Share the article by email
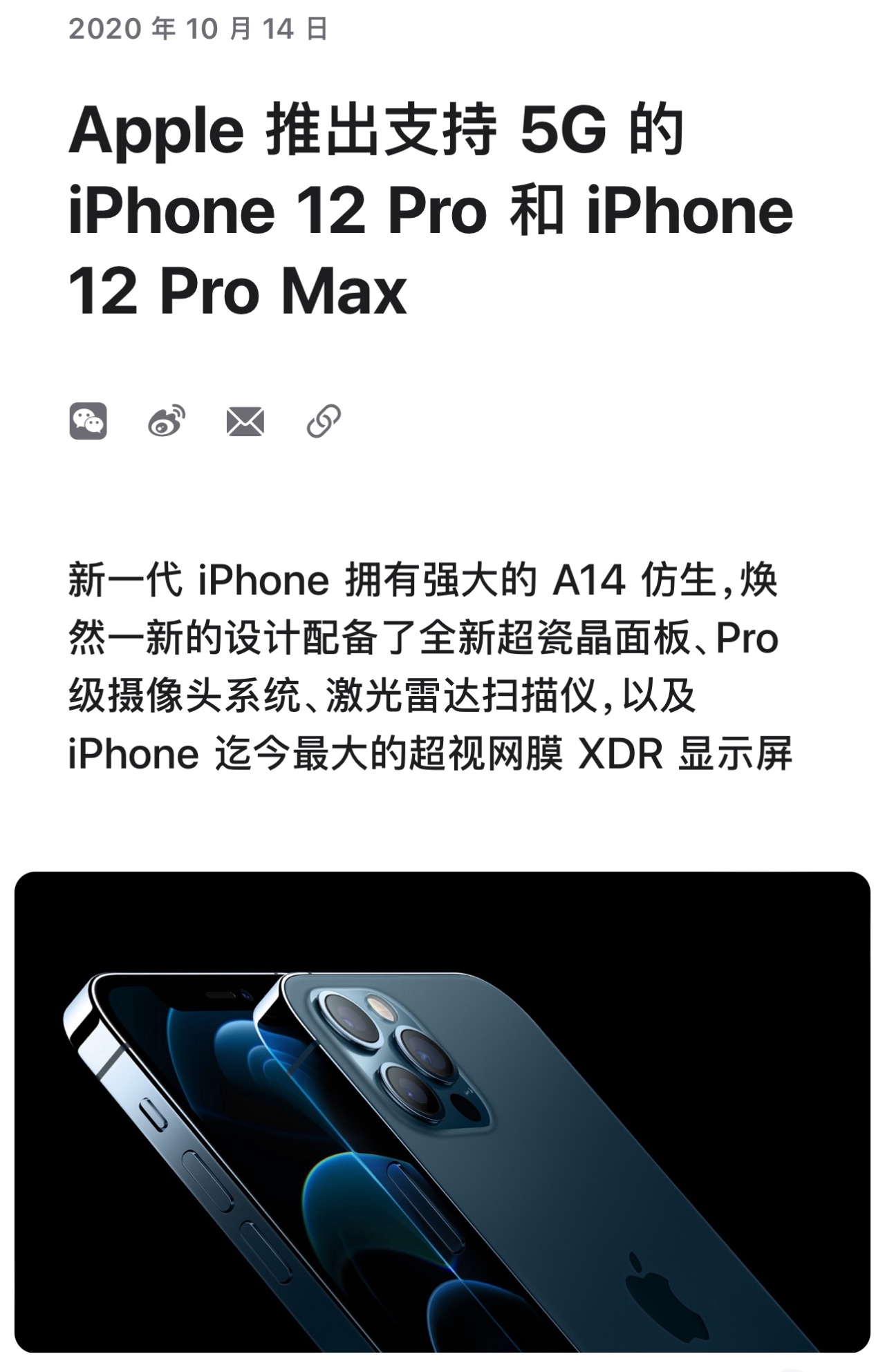The height and width of the screenshot is (1372, 885). (x=245, y=422)
